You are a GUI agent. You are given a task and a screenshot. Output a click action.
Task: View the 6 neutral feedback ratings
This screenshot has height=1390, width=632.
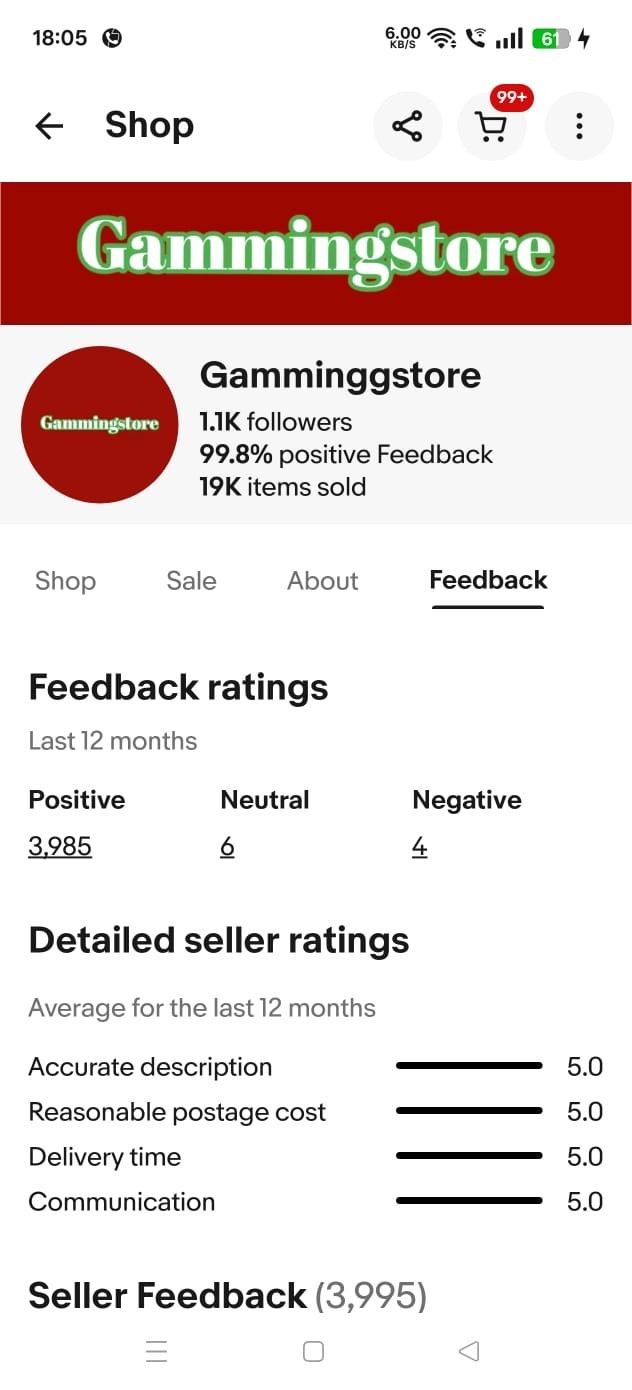[x=227, y=847]
